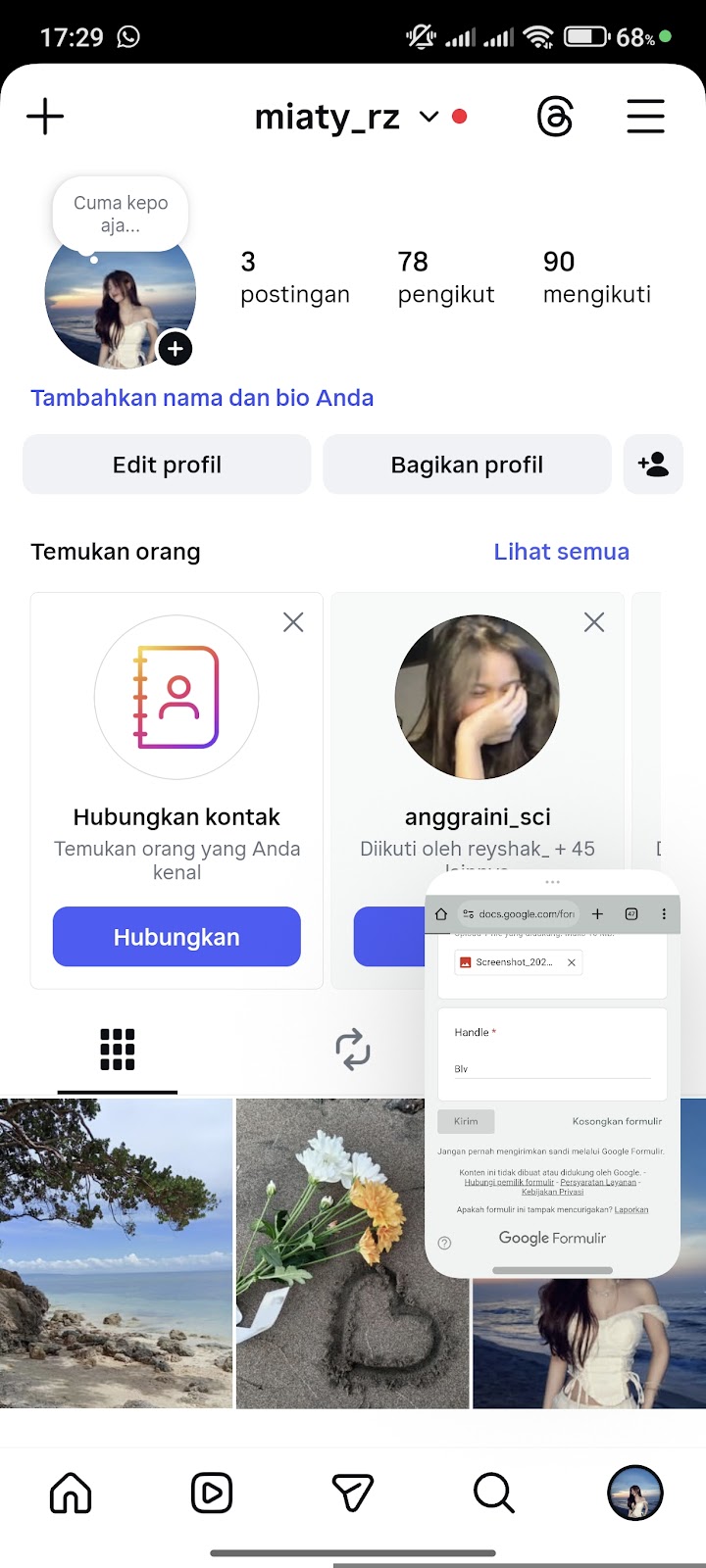The height and width of the screenshot is (1568, 706).
Task: Add a story via profile picture plus
Action: [x=175, y=349]
